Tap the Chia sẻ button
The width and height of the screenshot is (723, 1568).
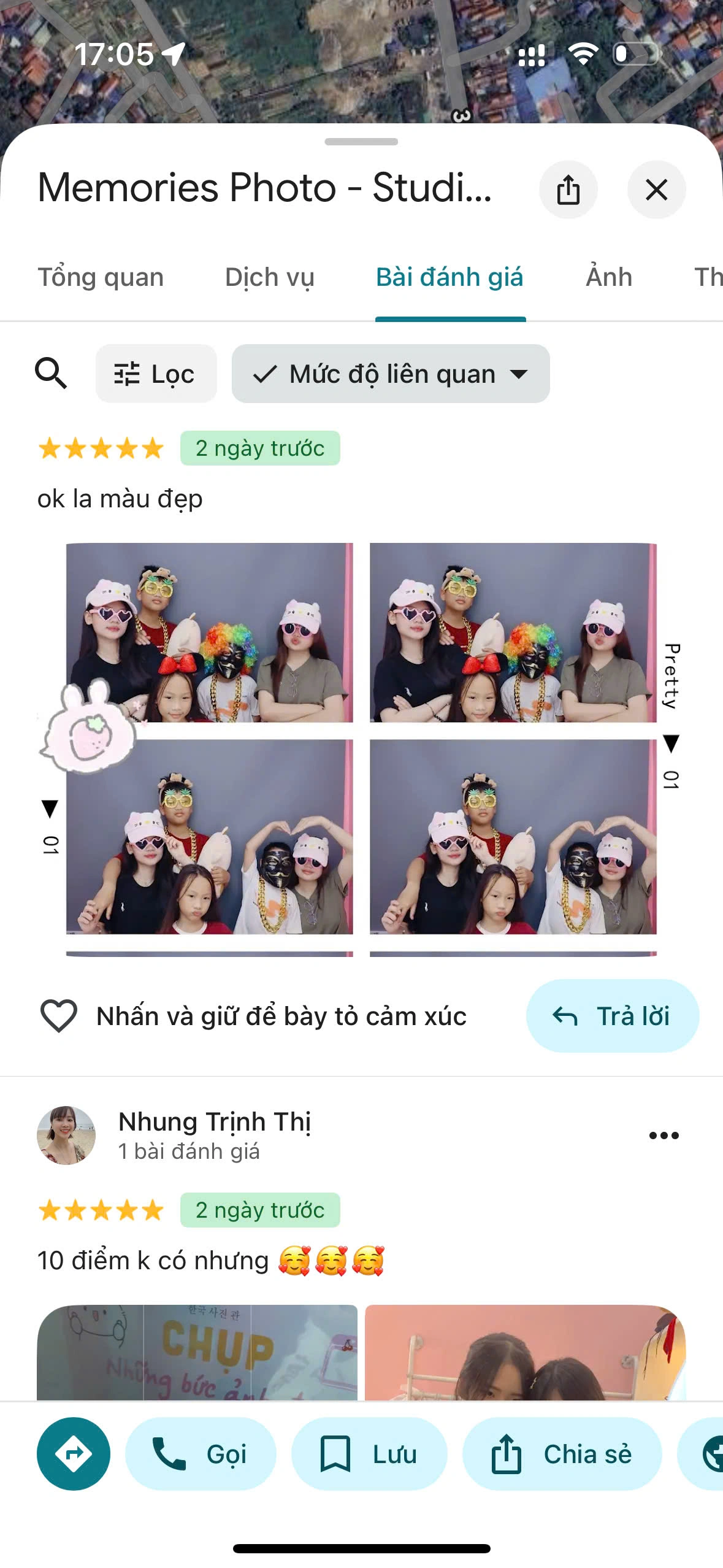(x=562, y=1454)
